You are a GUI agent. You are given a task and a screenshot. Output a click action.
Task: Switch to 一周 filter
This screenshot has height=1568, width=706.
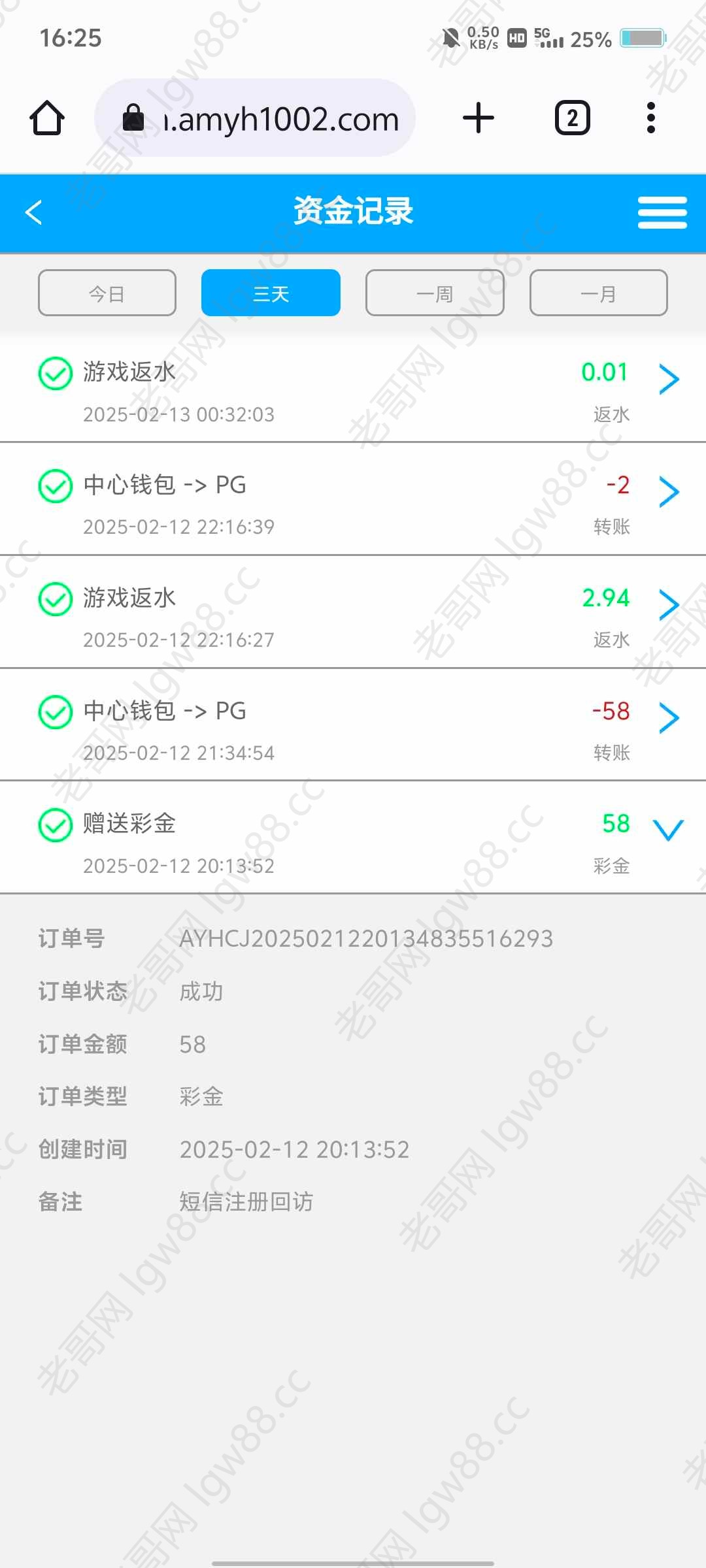tap(435, 293)
